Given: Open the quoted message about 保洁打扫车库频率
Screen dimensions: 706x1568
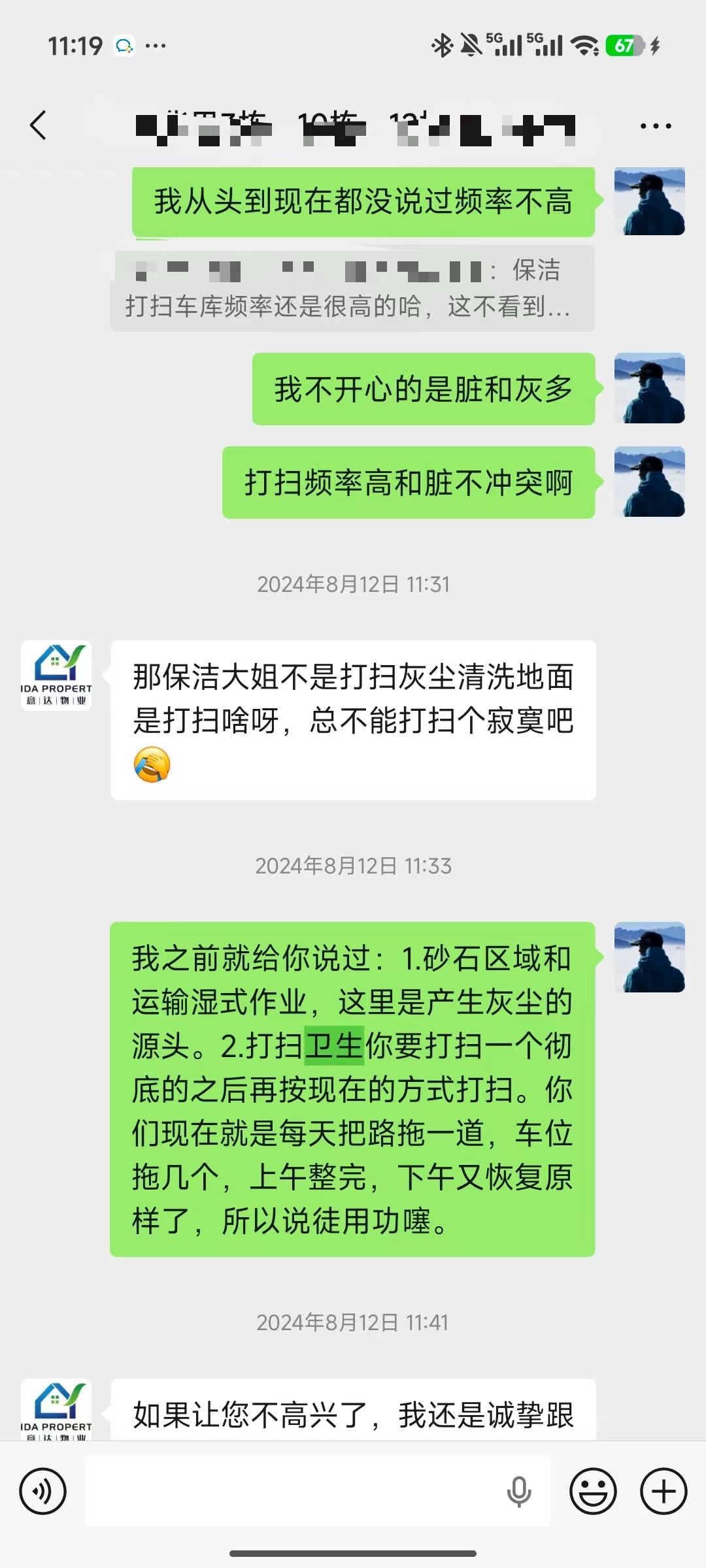Looking at the screenshot, I should point(352,288).
